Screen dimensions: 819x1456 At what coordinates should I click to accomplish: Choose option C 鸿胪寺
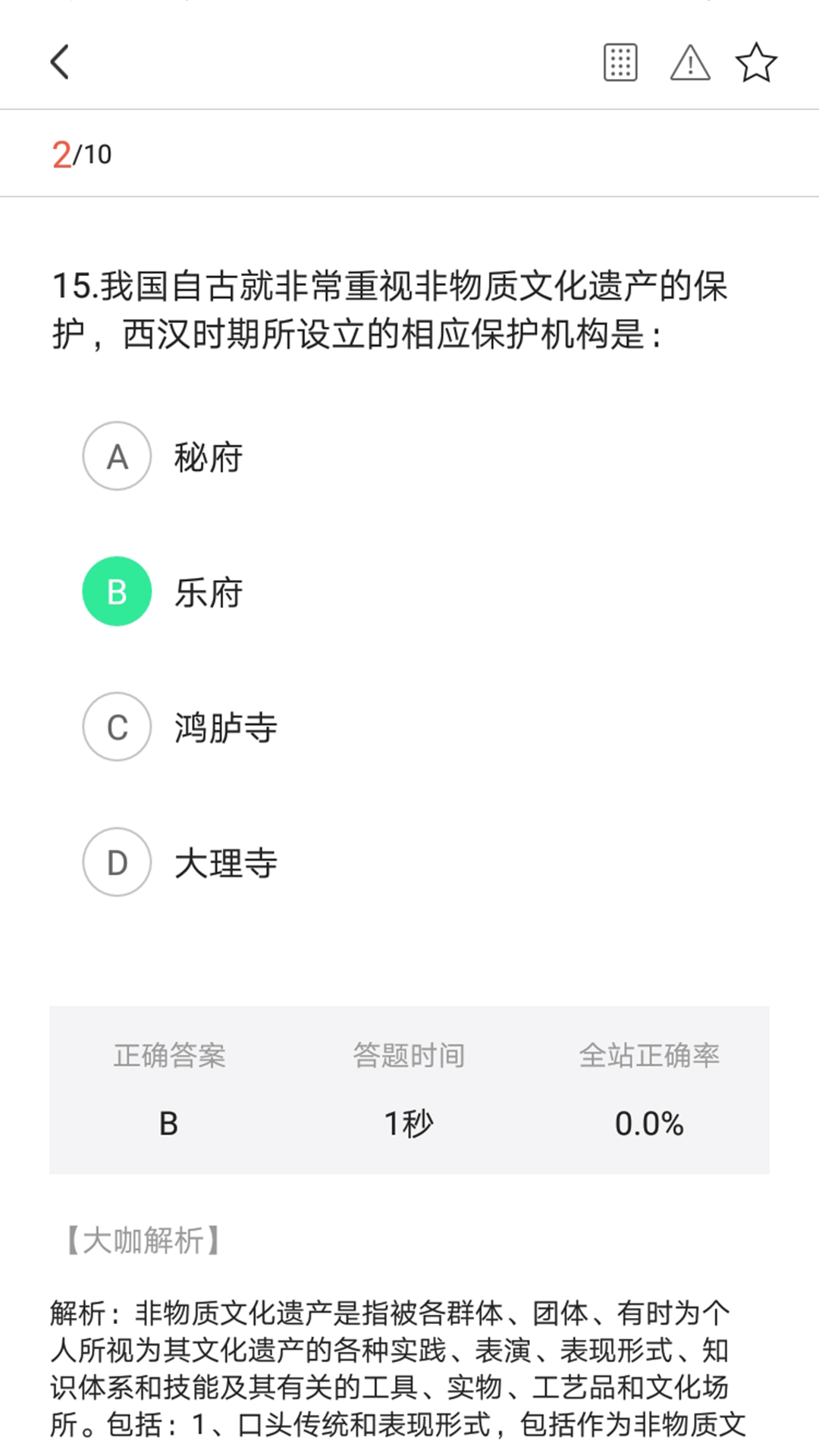[x=118, y=727]
